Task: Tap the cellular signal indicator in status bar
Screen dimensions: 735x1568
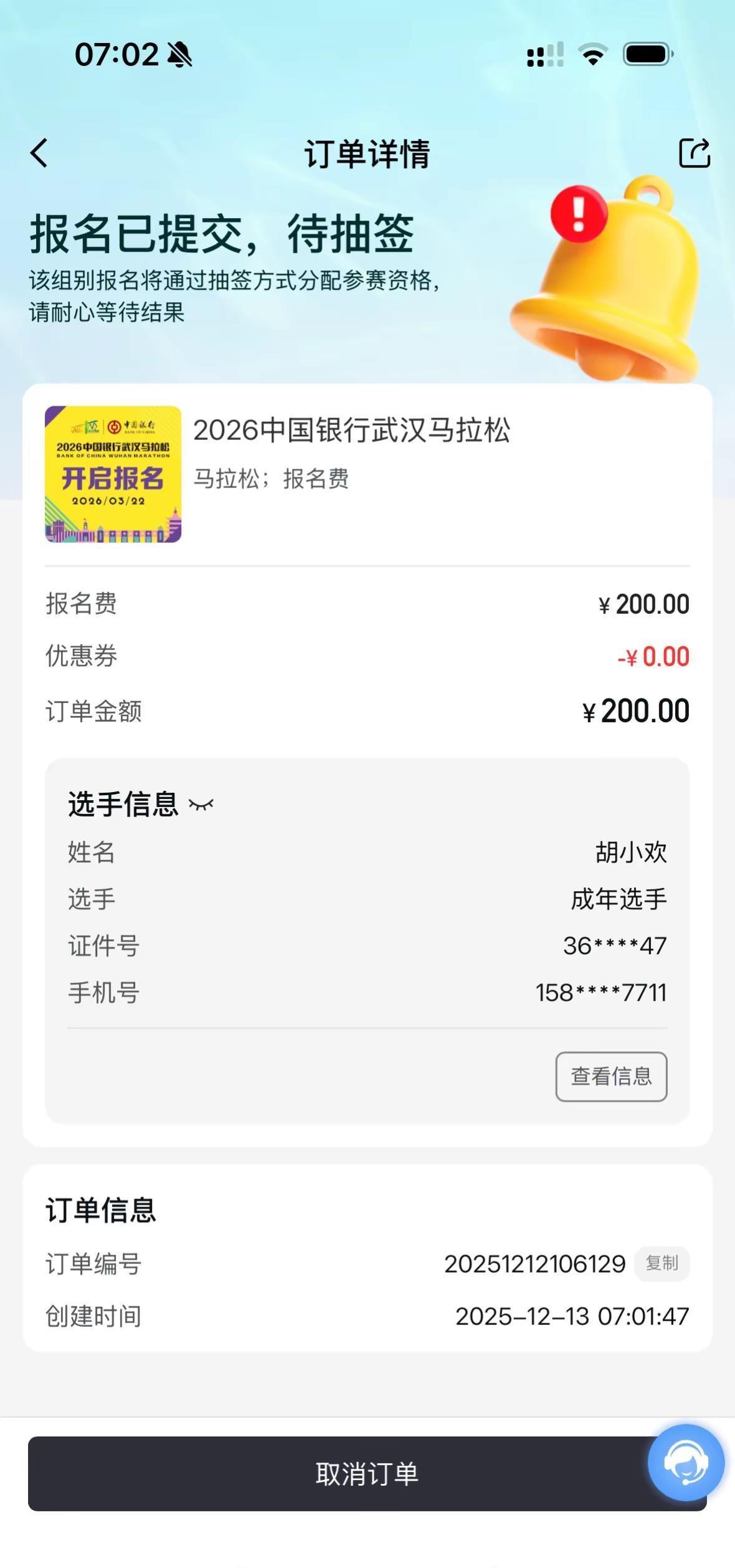Action: [x=543, y=55]
